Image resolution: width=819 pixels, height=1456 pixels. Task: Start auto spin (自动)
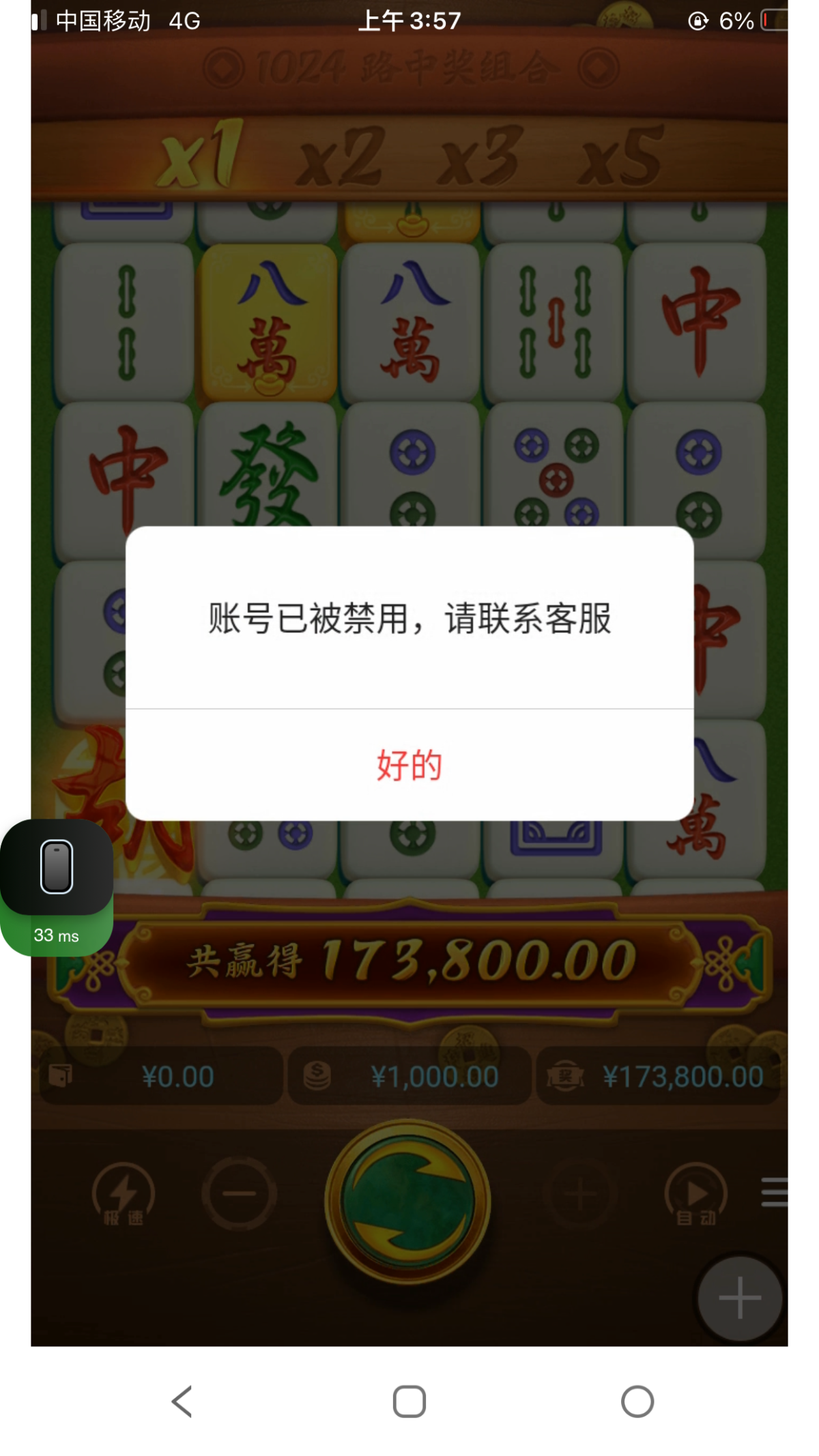tap(695, 1195)
